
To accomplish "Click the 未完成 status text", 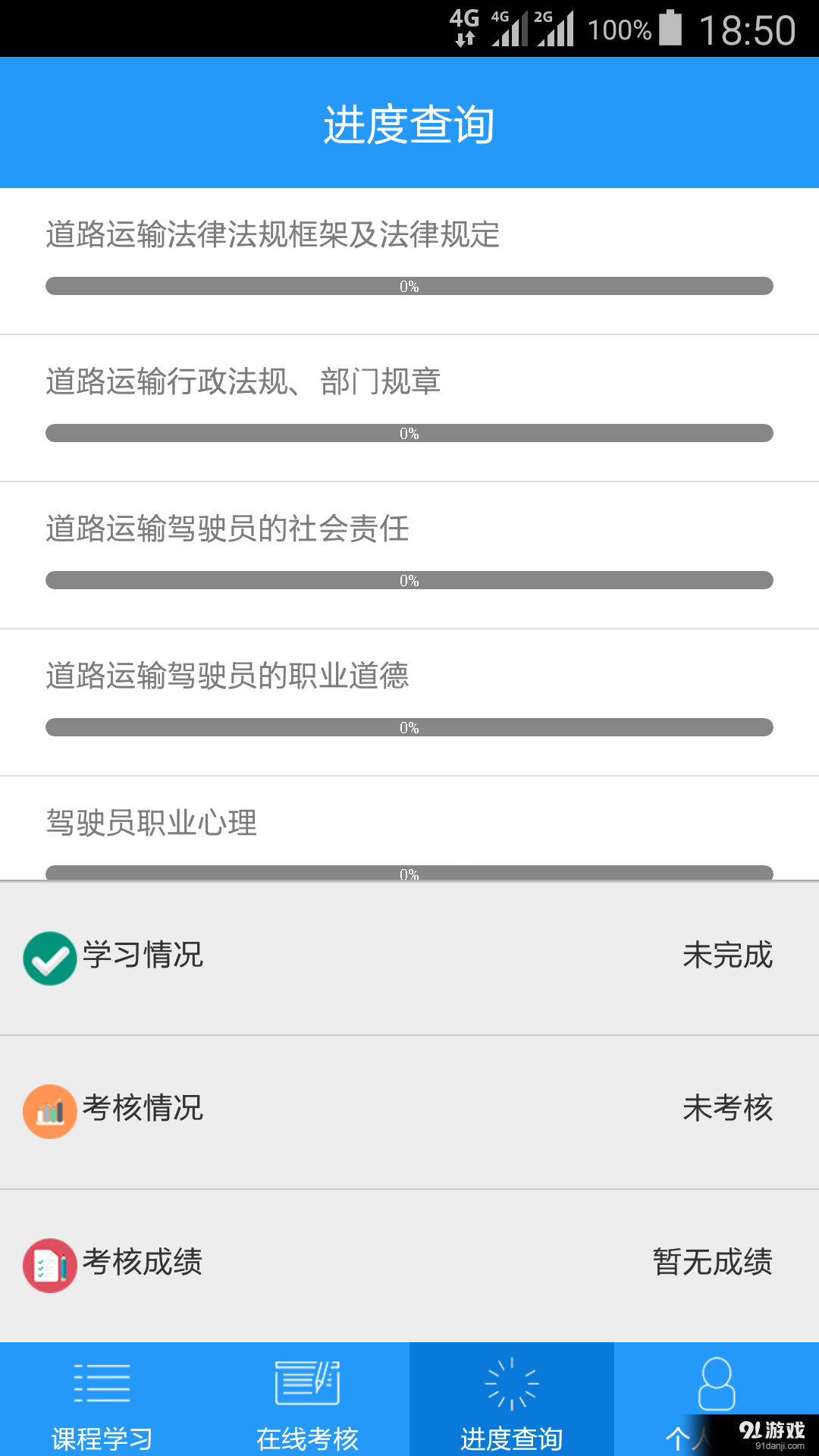I will 727,957.
